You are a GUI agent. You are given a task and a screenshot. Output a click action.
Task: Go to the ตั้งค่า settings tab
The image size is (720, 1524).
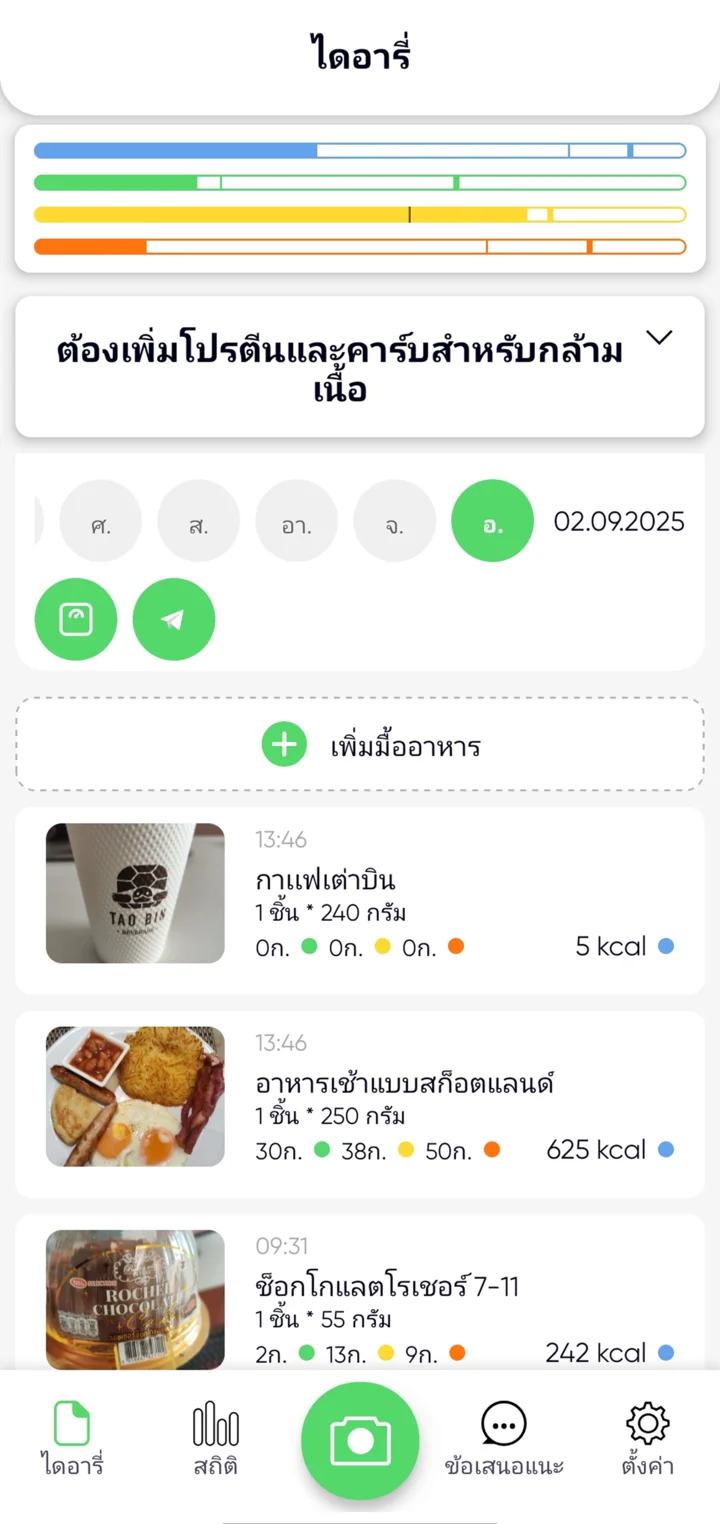pyautogui.click(x=647, y=1438)
